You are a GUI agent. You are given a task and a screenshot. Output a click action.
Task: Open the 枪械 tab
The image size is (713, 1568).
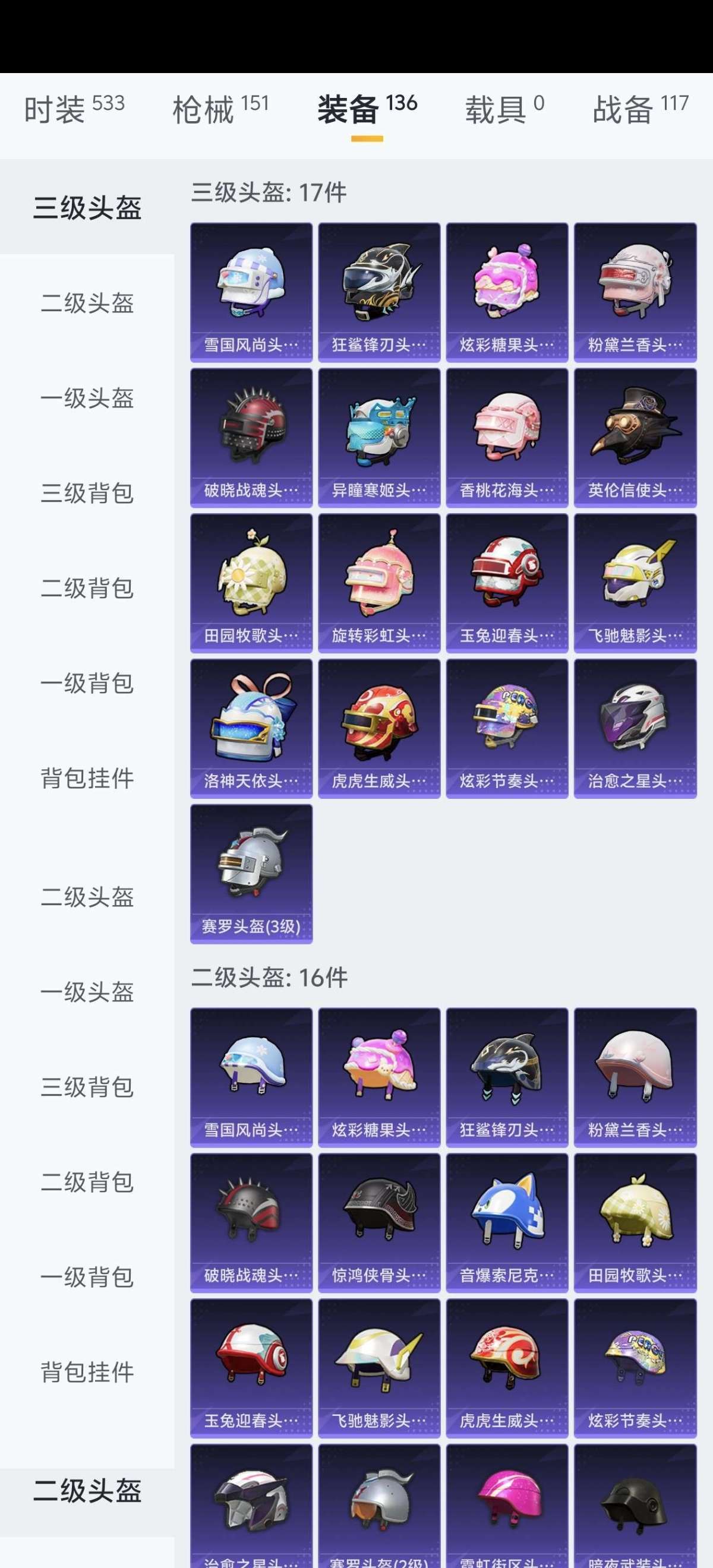pos(220,109)
